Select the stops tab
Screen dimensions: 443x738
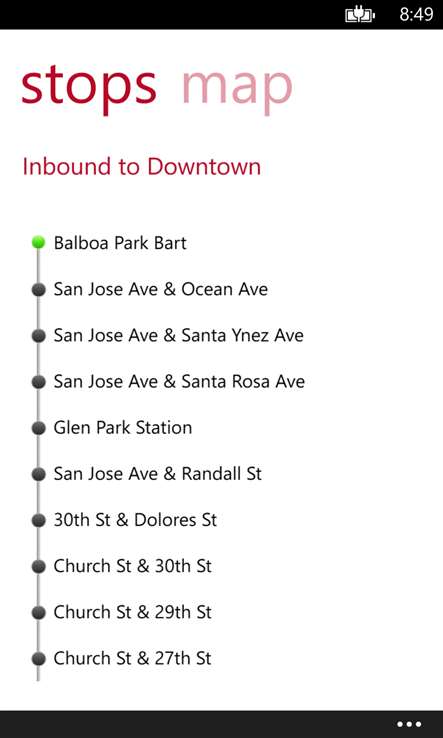89,88
